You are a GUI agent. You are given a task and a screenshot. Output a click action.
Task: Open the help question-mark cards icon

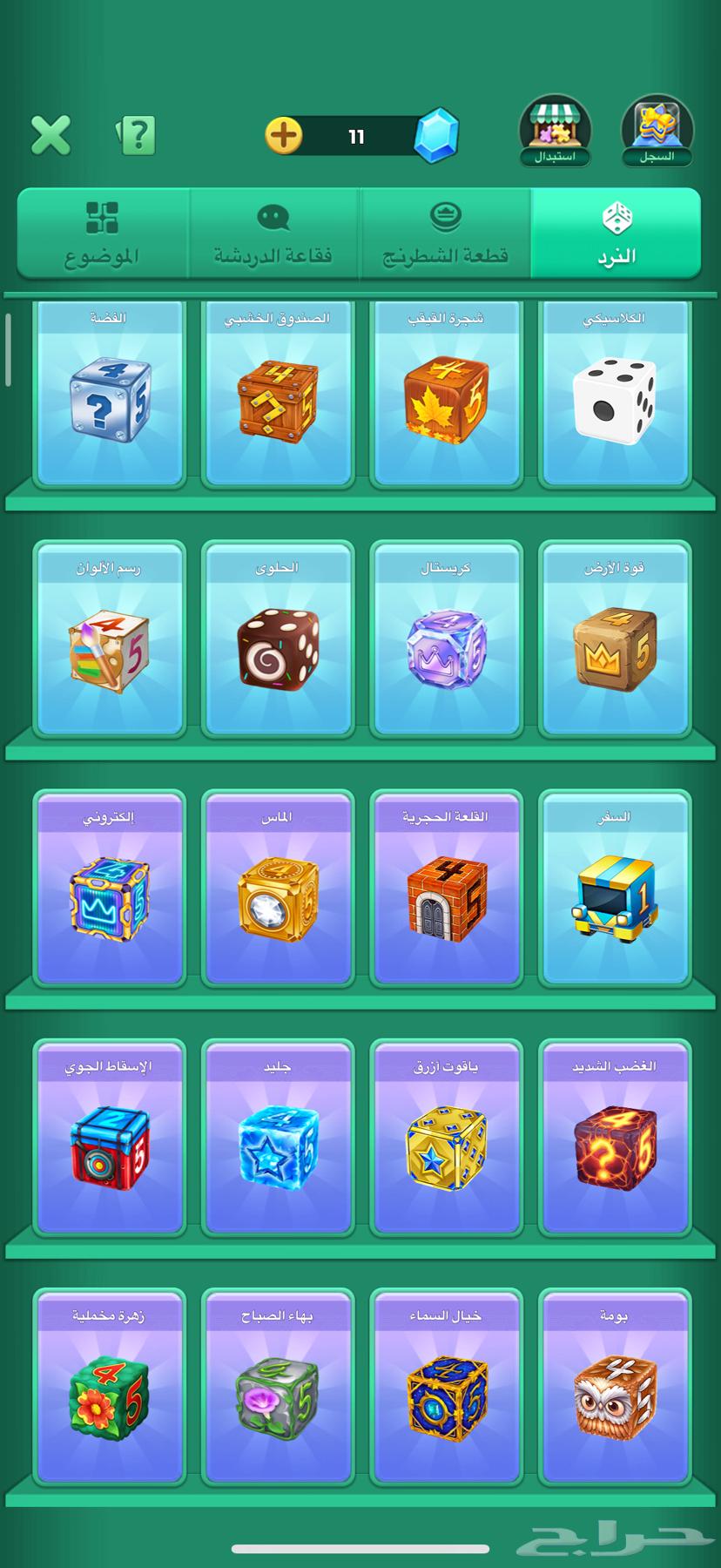(136, 136)
